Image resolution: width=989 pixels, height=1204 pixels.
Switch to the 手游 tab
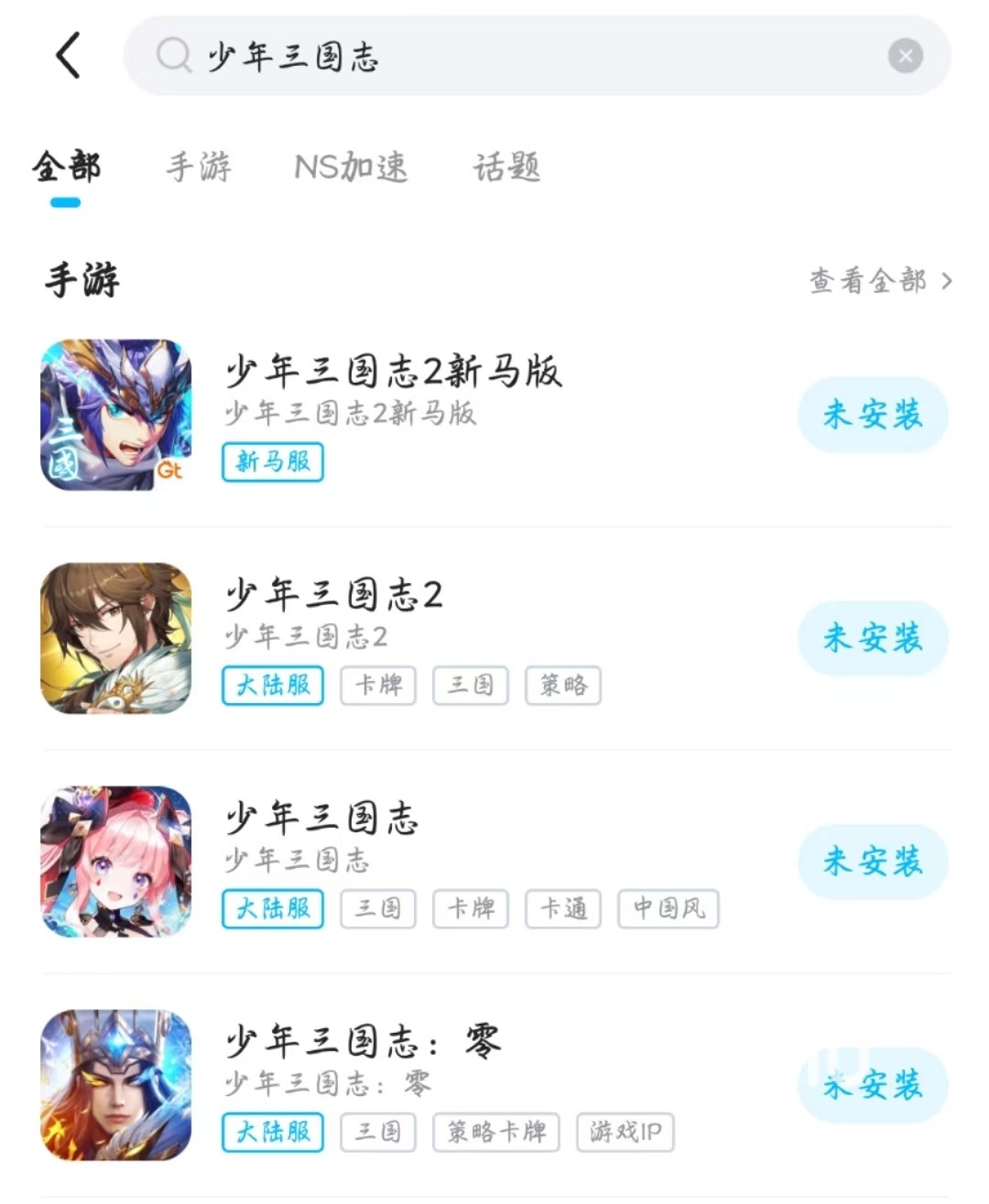[198, 168]
